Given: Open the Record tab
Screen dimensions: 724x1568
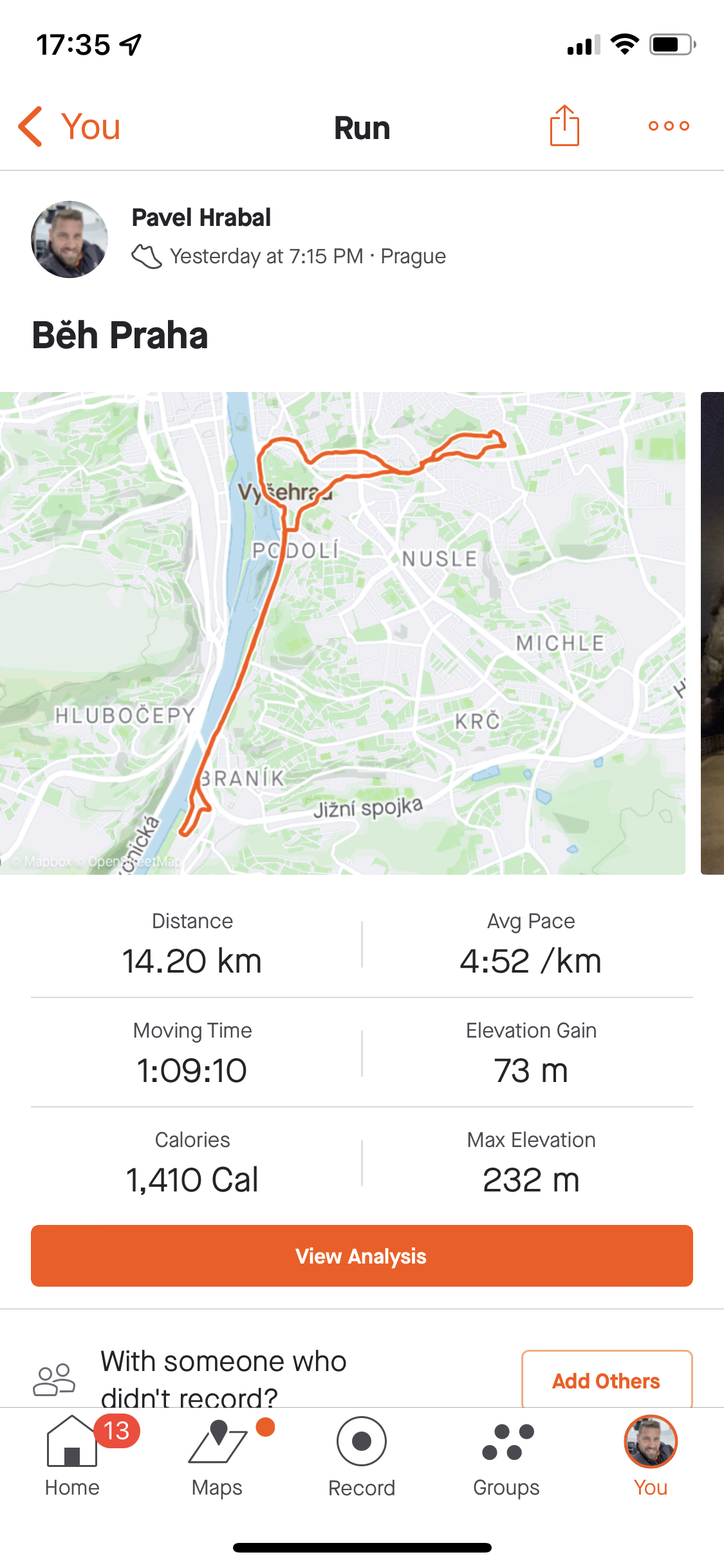Looking at the screenshot, I should pos(362,1457).
